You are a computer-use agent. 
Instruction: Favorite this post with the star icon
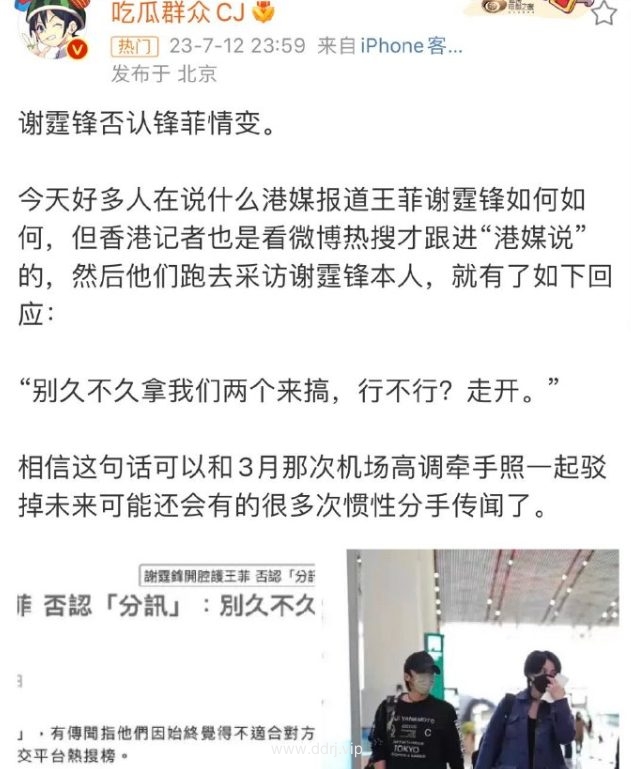[x=604, y=13]
